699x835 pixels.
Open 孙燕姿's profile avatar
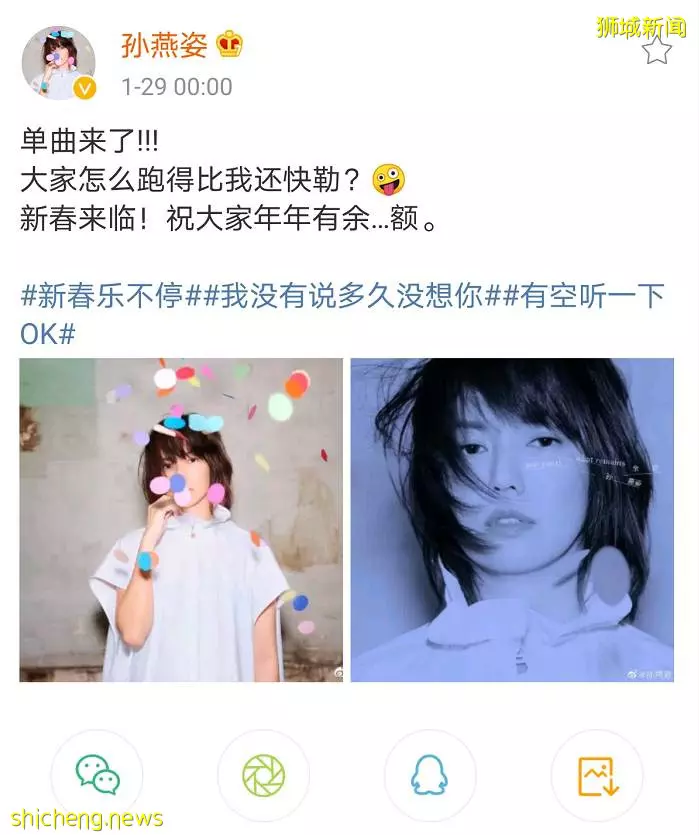pyautogui.click(x=58, y=64)
